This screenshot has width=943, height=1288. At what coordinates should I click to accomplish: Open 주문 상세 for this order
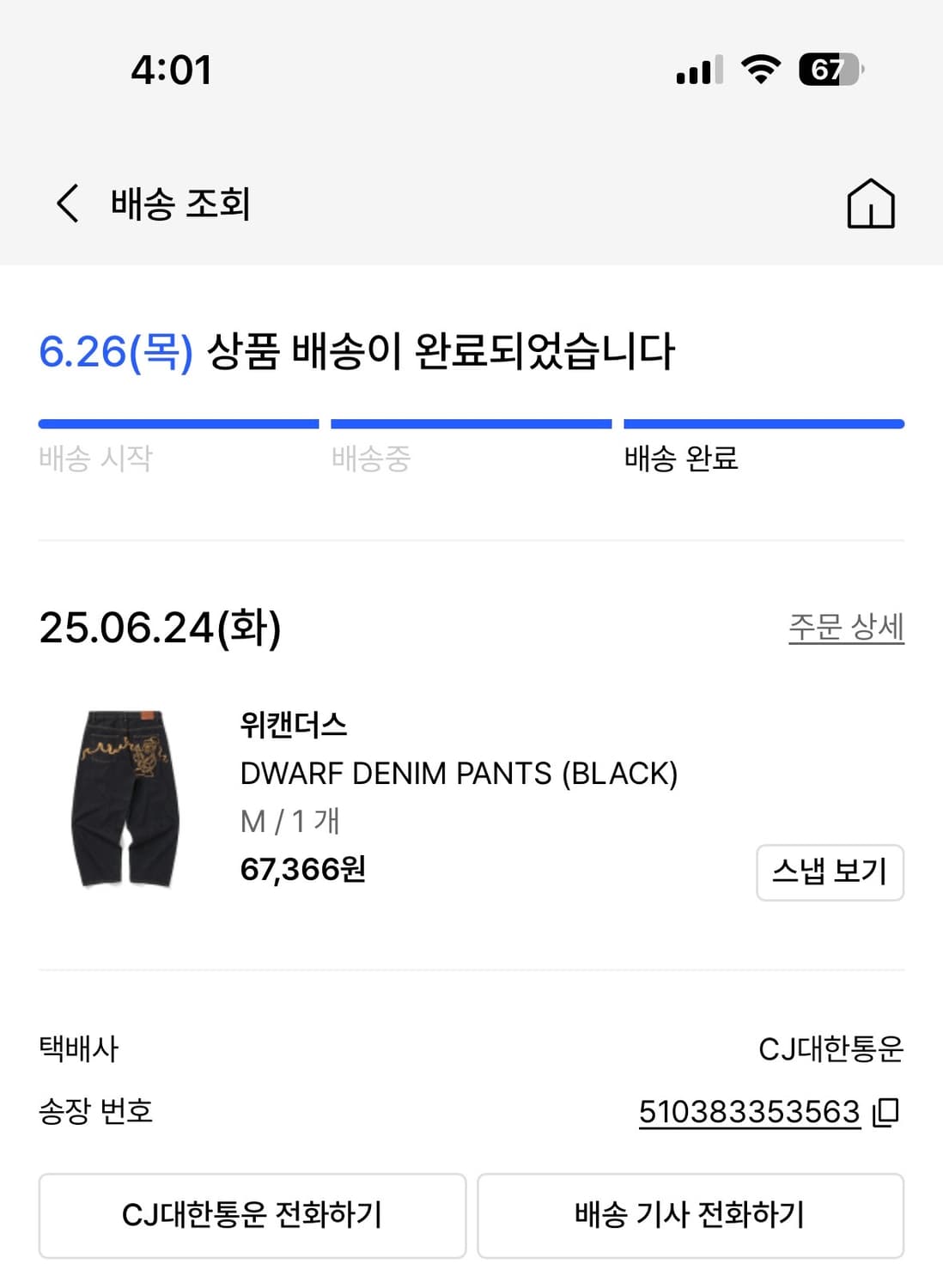click(847, 628)
